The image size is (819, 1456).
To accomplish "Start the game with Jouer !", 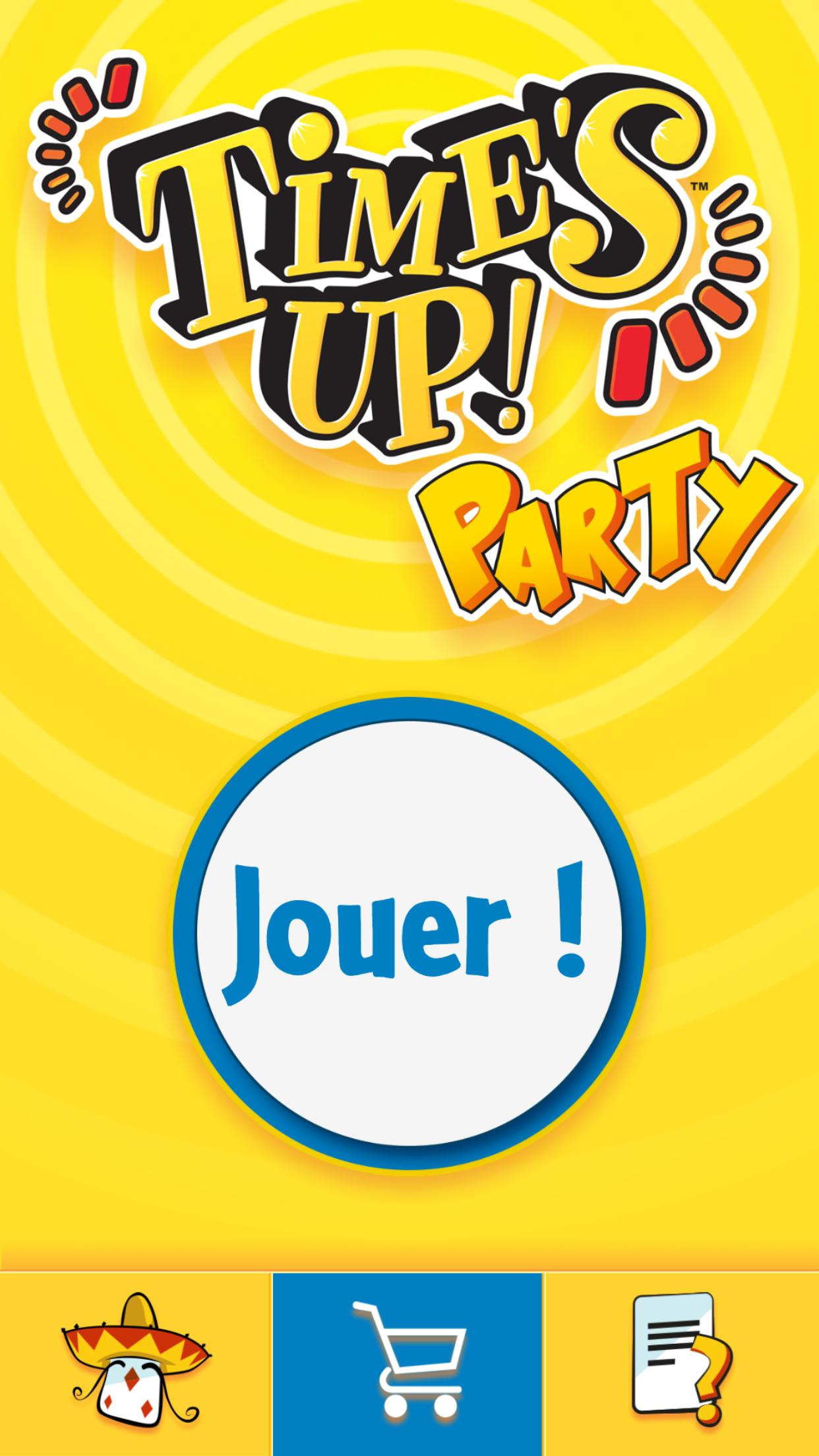I will click(x=409, y=934).
